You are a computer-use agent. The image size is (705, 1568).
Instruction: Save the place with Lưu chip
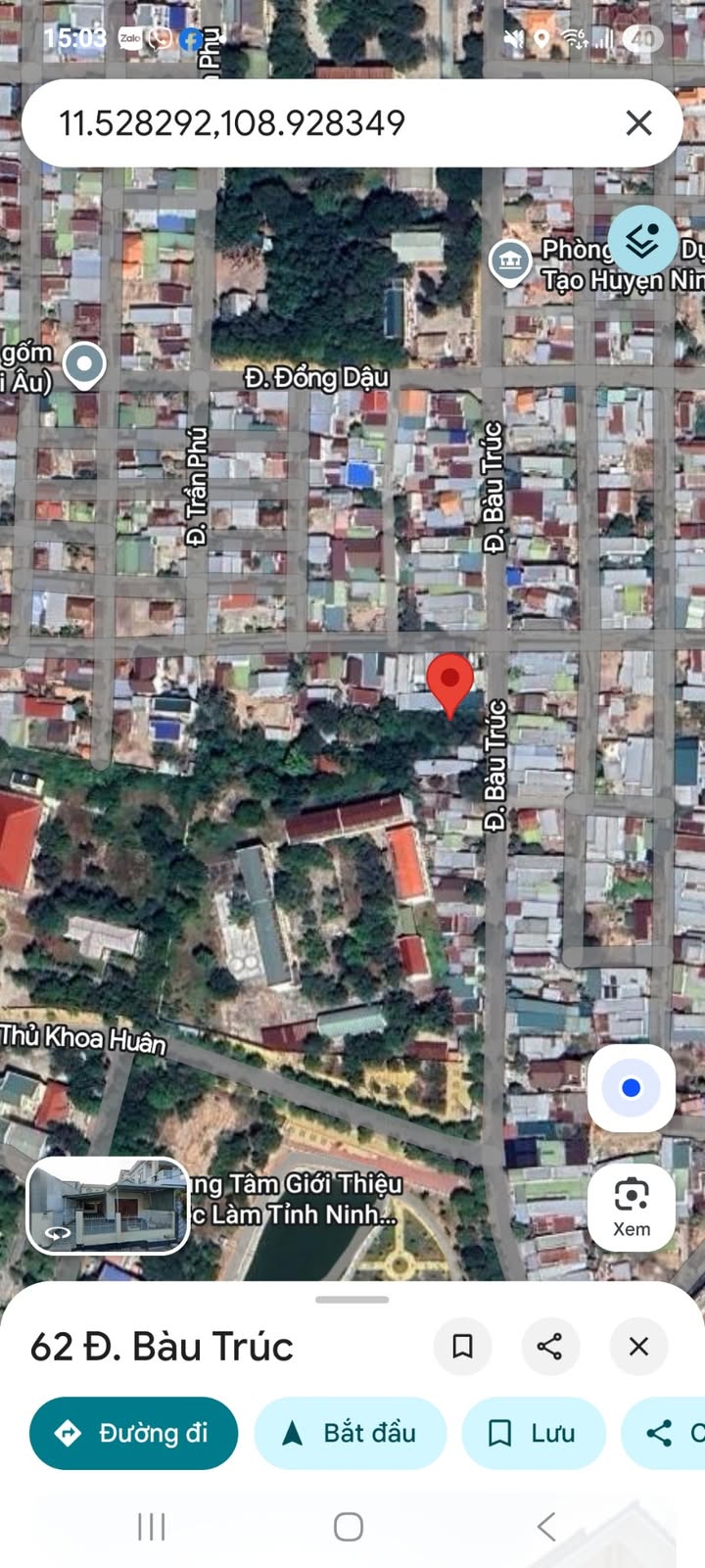point(534,1433)
